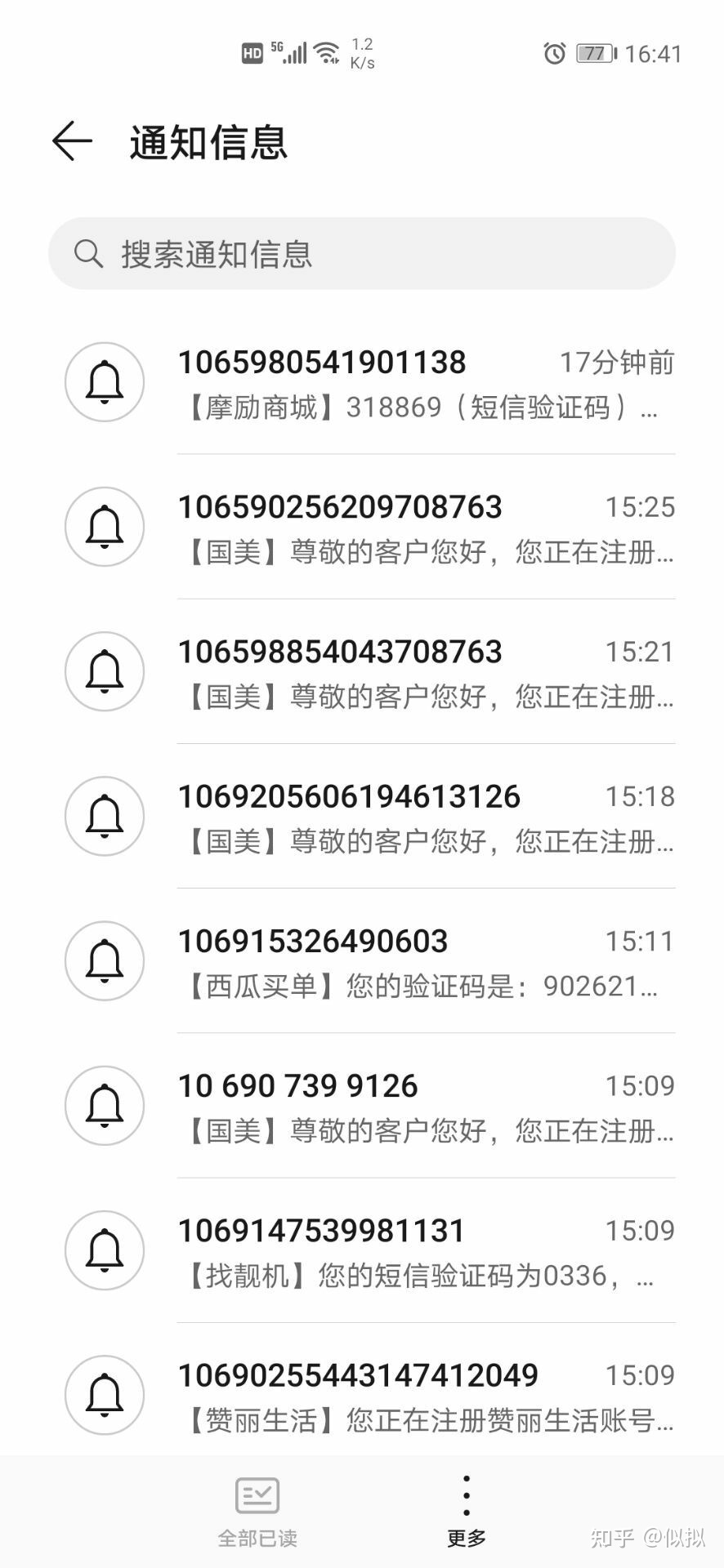
Task: Click the back arrow to exit 通知信息
Action: pos(70,141)
